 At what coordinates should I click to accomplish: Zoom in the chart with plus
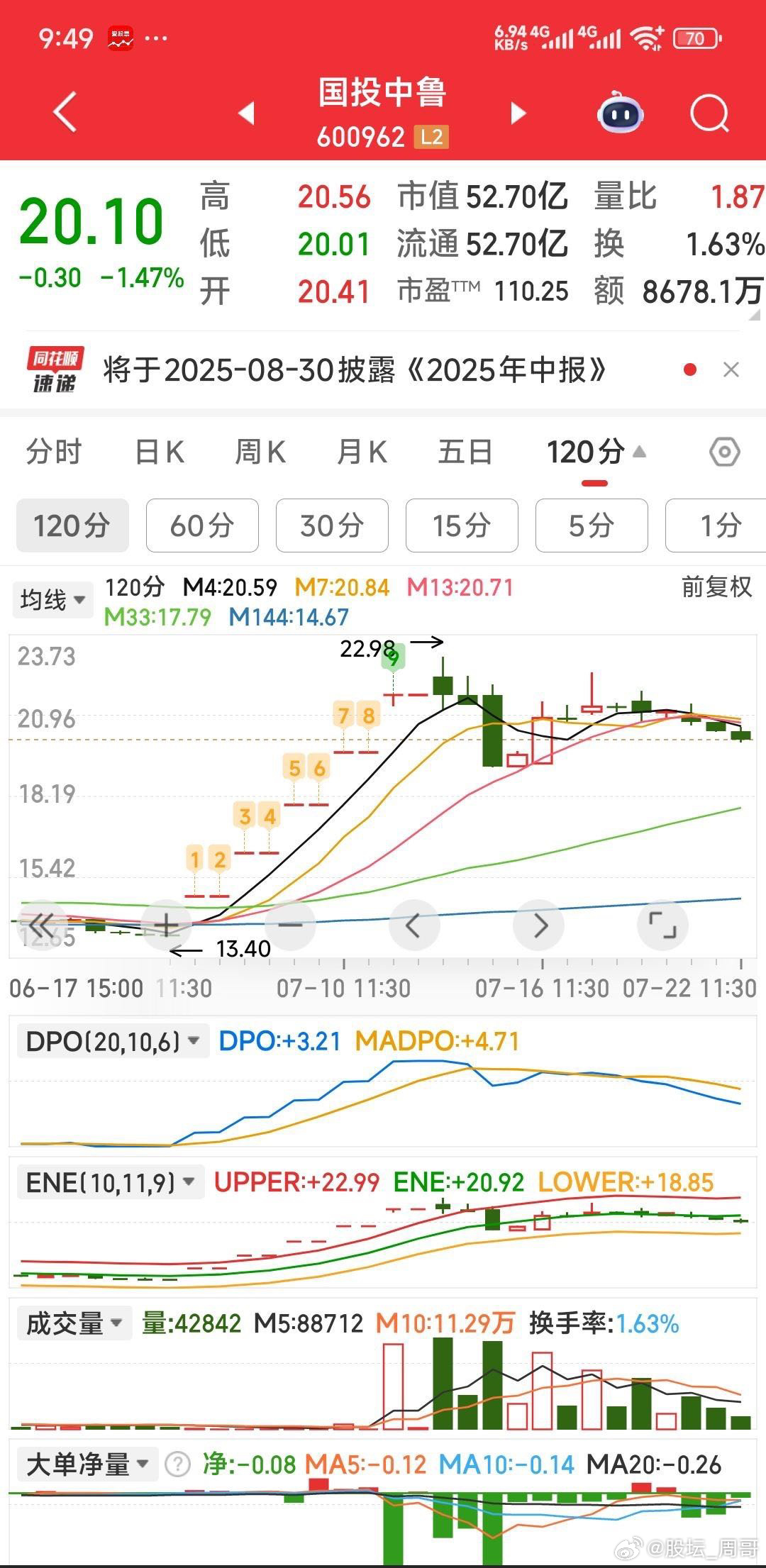coord(167,925)
